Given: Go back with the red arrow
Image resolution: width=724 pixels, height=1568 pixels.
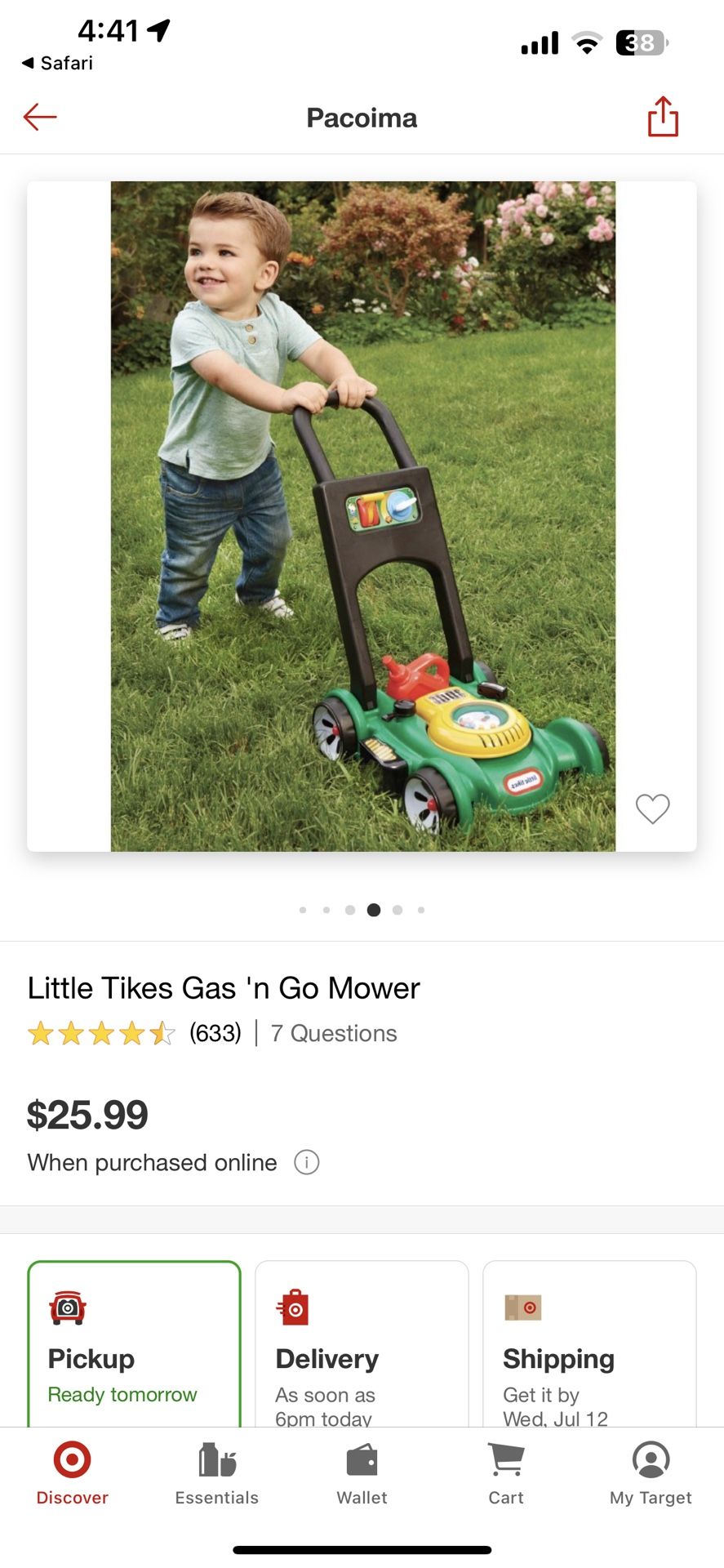Looking at the screenshot, I should click(x=40, y=118).
